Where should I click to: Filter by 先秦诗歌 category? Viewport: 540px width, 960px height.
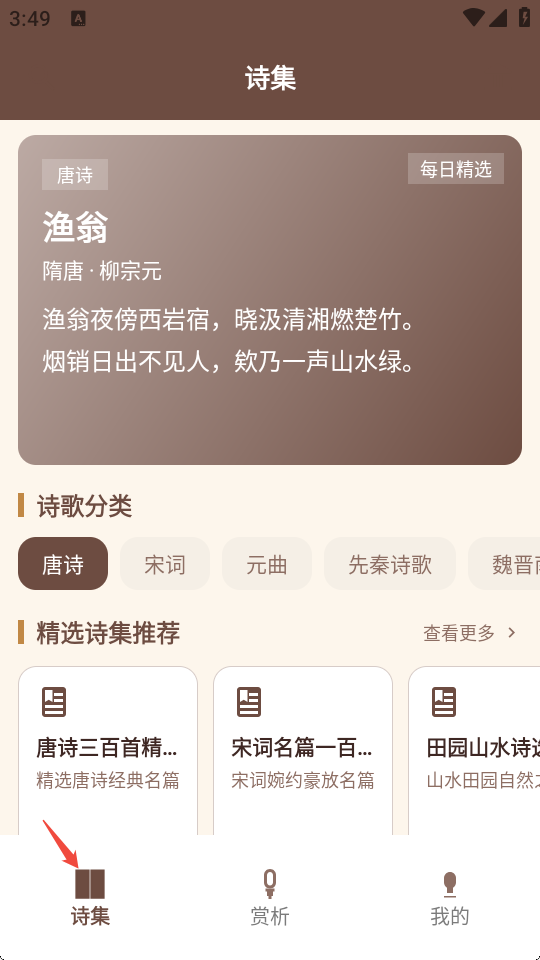click(x=390, y=564)
